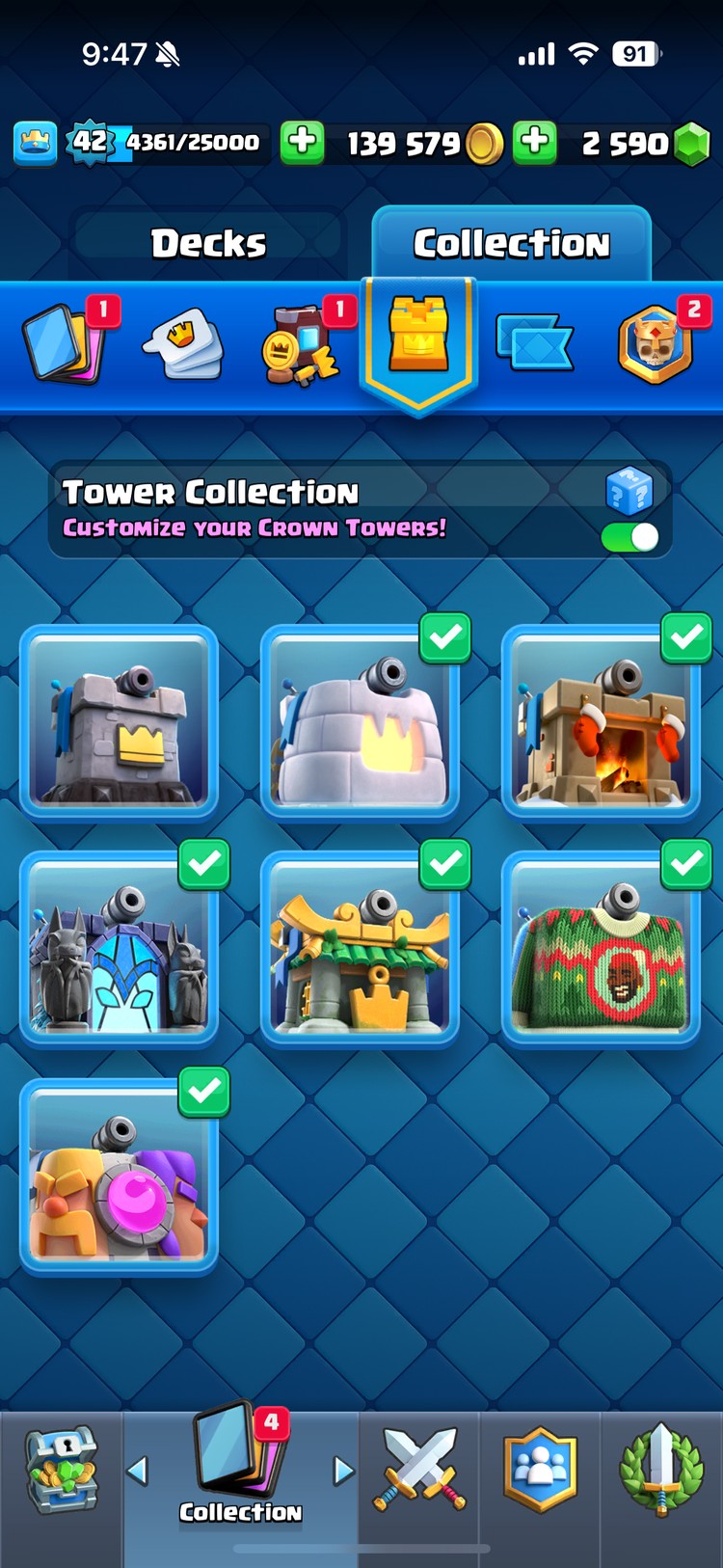Toggle the random tower skin switch

630,537
